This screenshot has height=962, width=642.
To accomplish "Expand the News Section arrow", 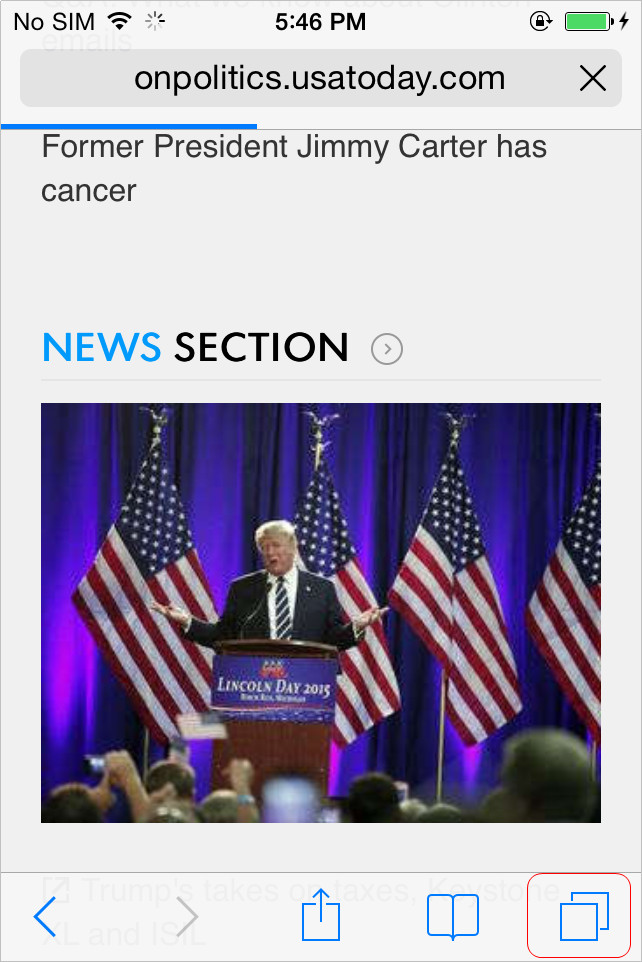I will click(x=387, y=348).
